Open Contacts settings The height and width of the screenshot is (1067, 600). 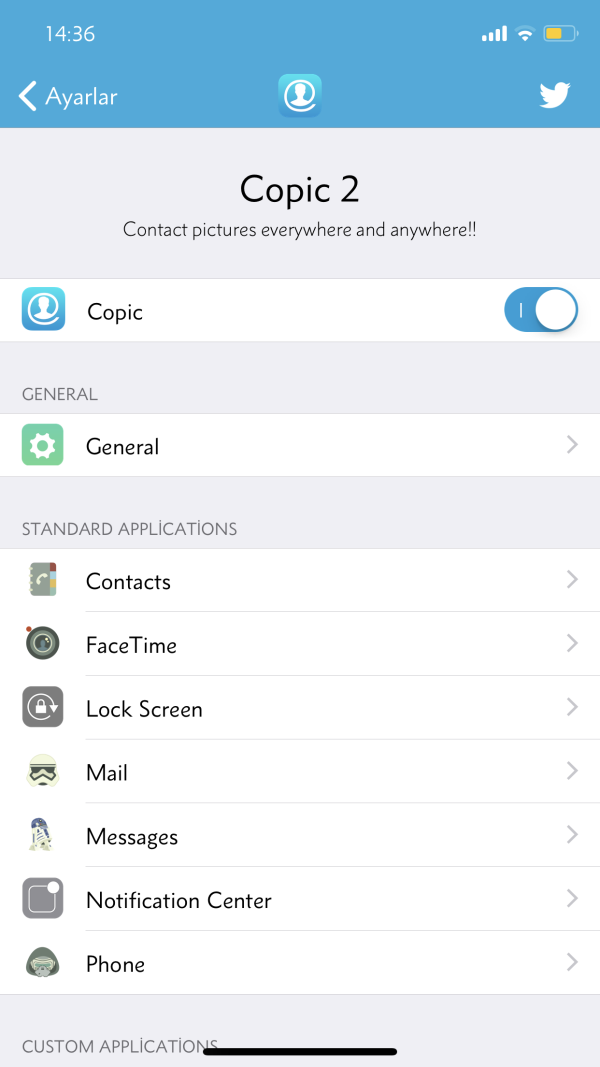pos(300,581)
